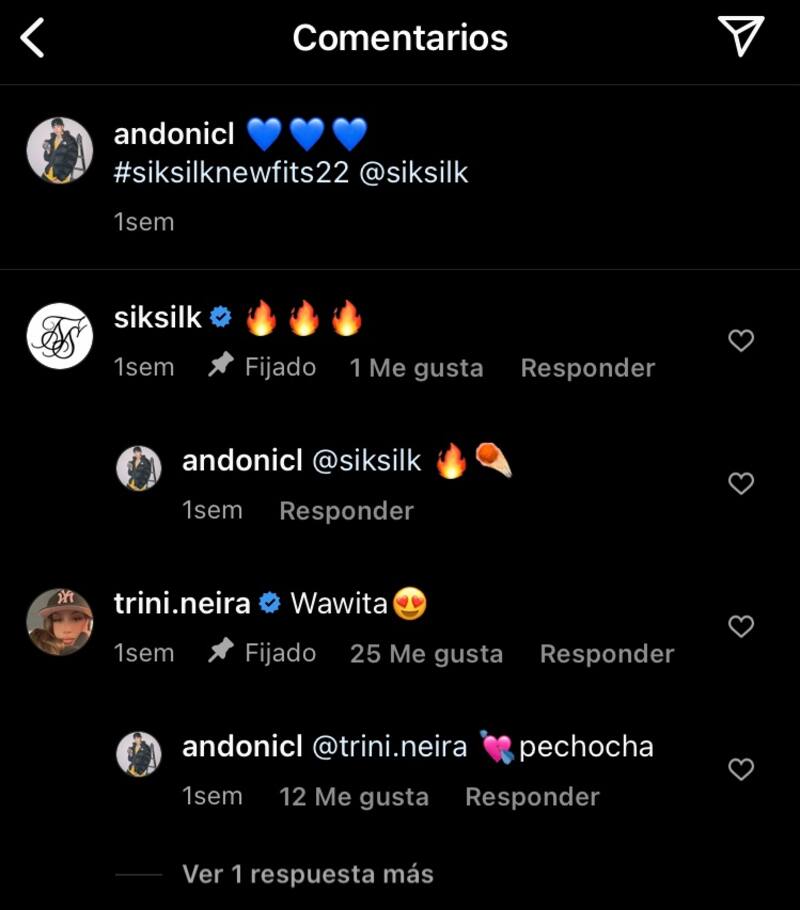Like trini.neira's Wawita comment
This screenshot has height=910, width=800.
click(740, 627)
